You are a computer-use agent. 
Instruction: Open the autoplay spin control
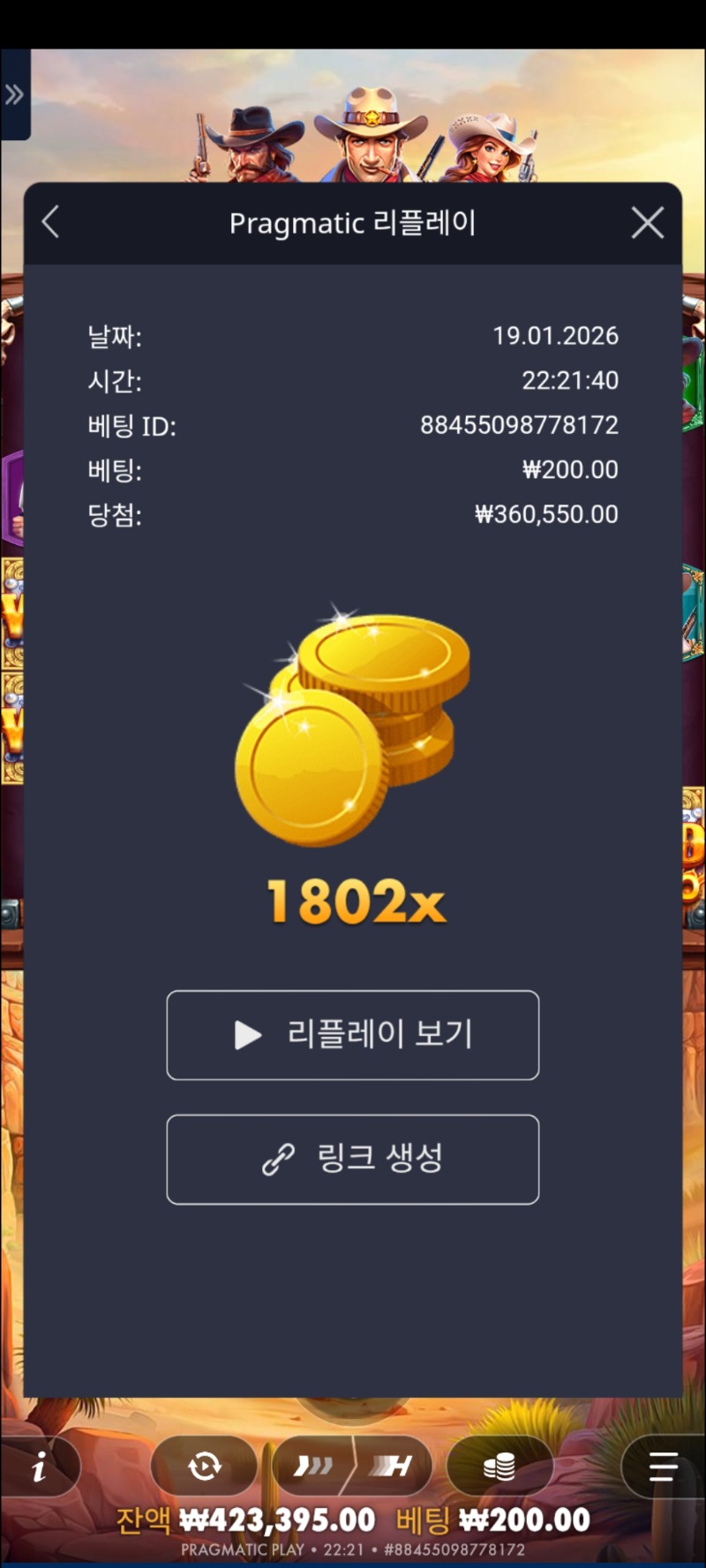(x=204, y=1467)
